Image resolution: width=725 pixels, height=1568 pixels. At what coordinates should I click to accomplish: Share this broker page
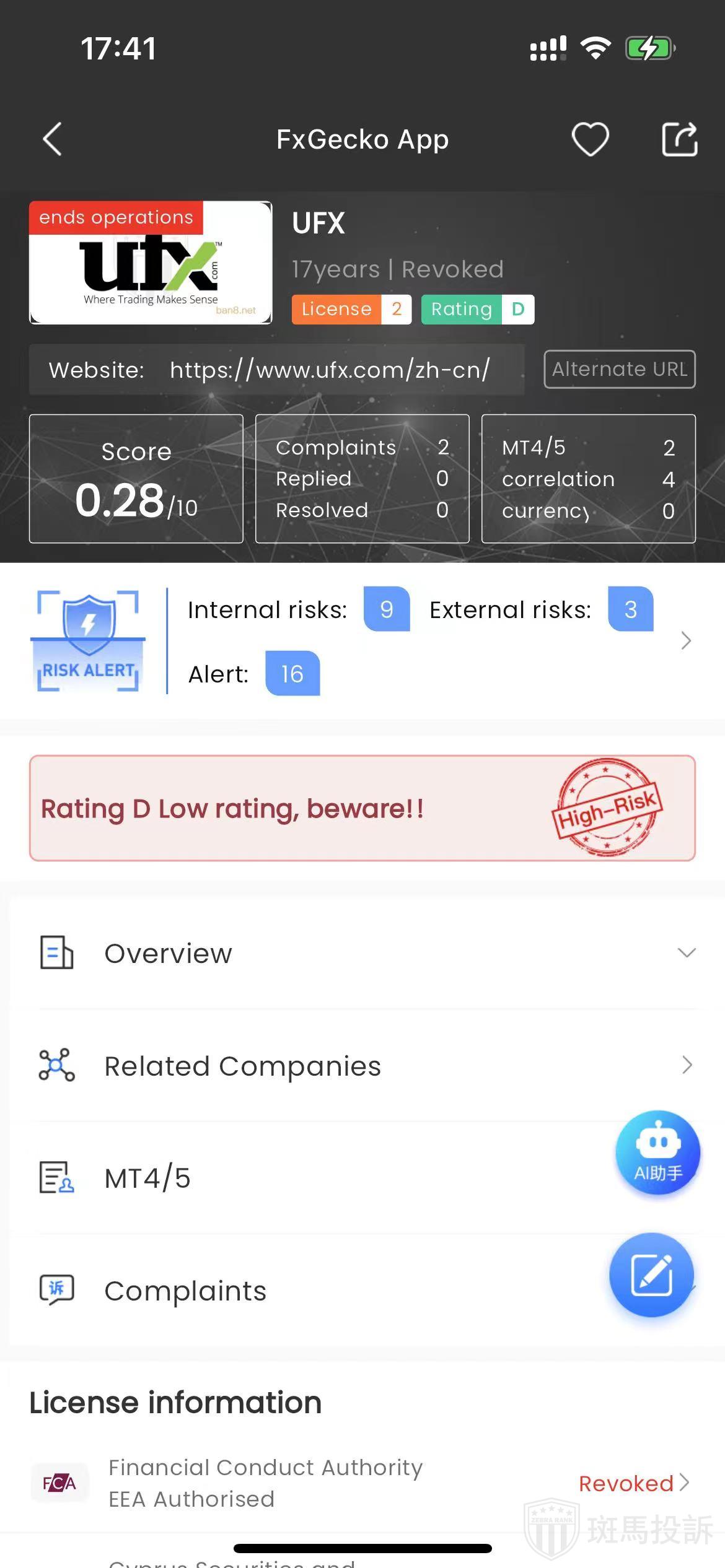tap(679, 139)
